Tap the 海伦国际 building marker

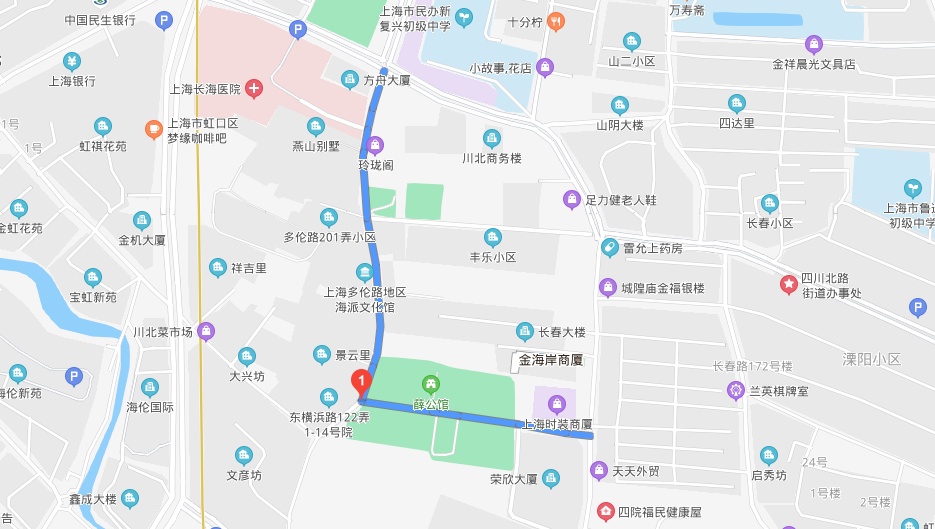[149, 387]
